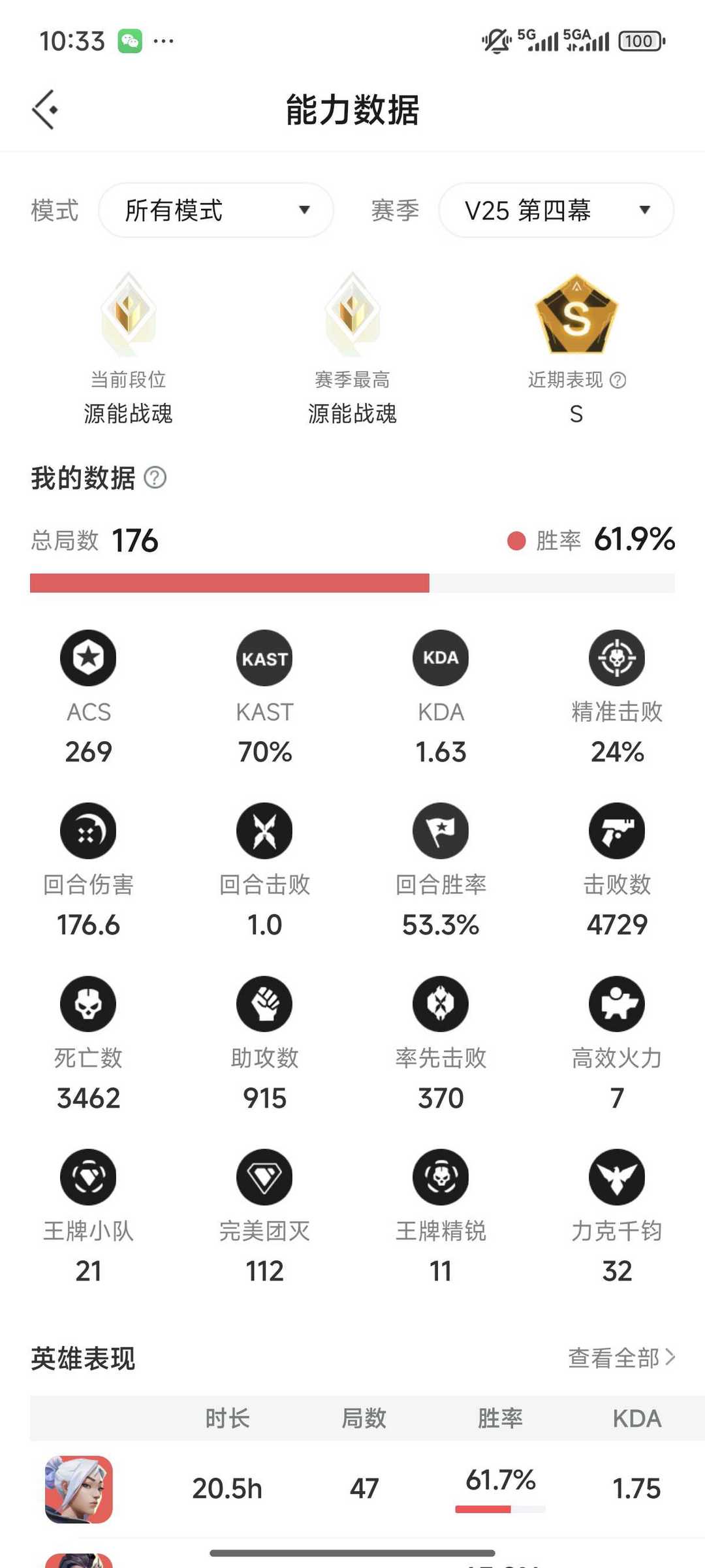This screenshot has height=1568, width=705.
Task: Select the 完美团灭 diamond icon
Action: click(264, 1177)
